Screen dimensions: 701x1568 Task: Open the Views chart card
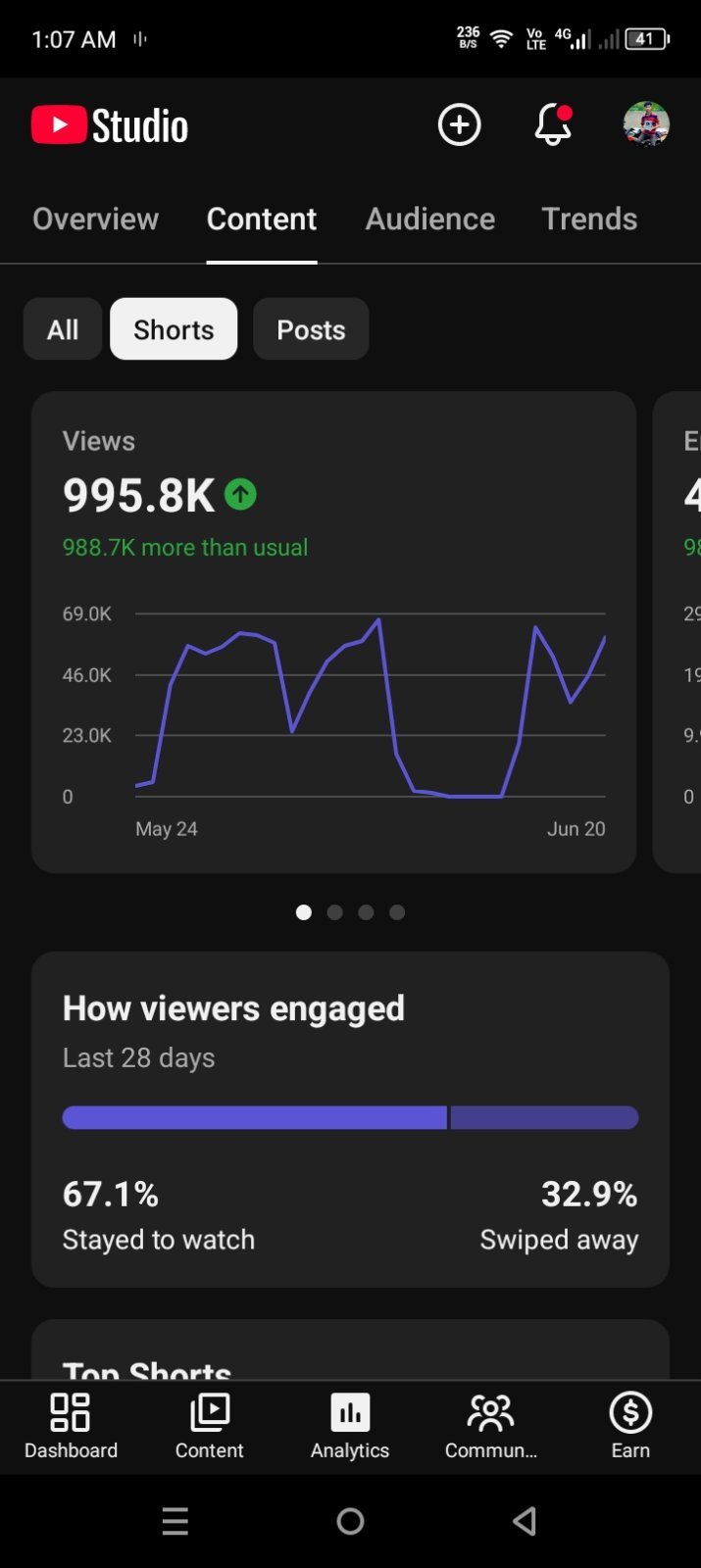[x=334, y=632]
